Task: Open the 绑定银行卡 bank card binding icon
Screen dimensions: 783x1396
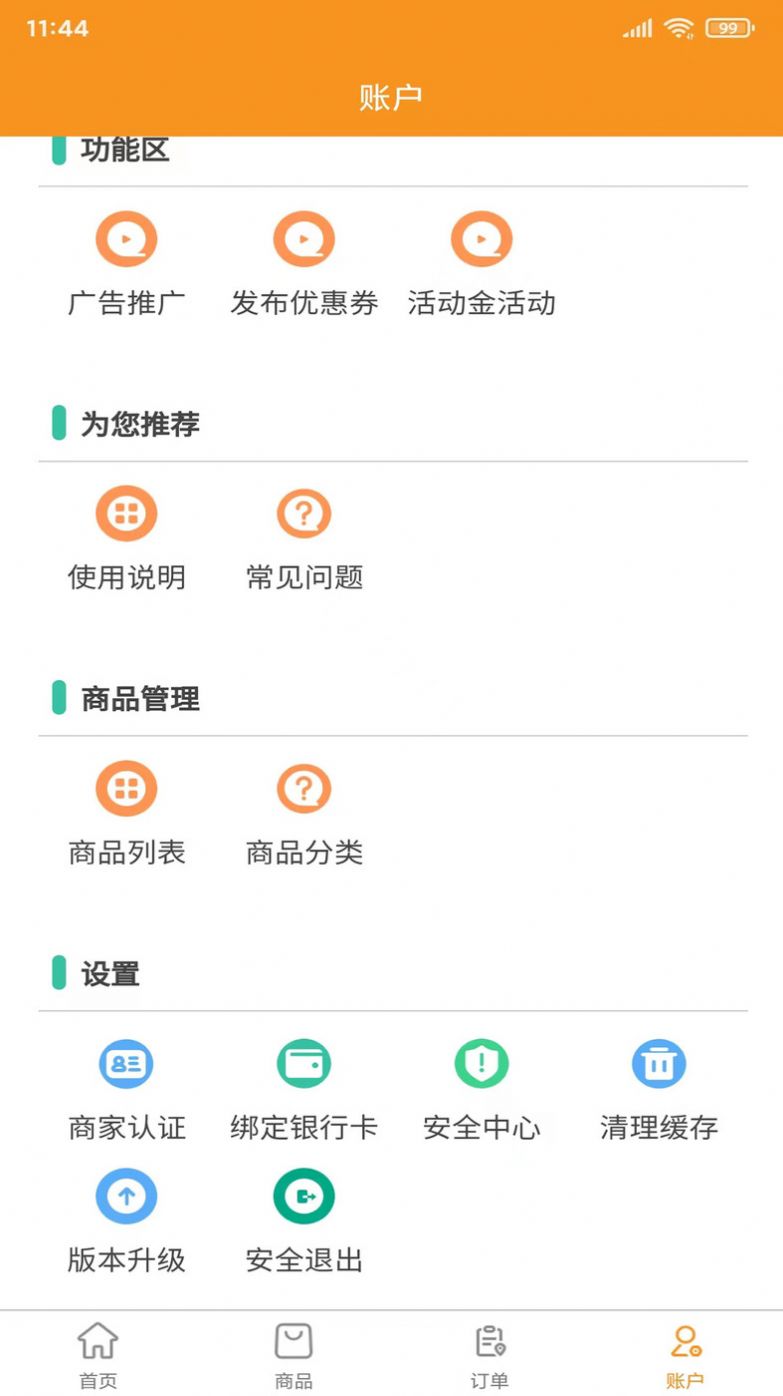Action: (304, 1063)
